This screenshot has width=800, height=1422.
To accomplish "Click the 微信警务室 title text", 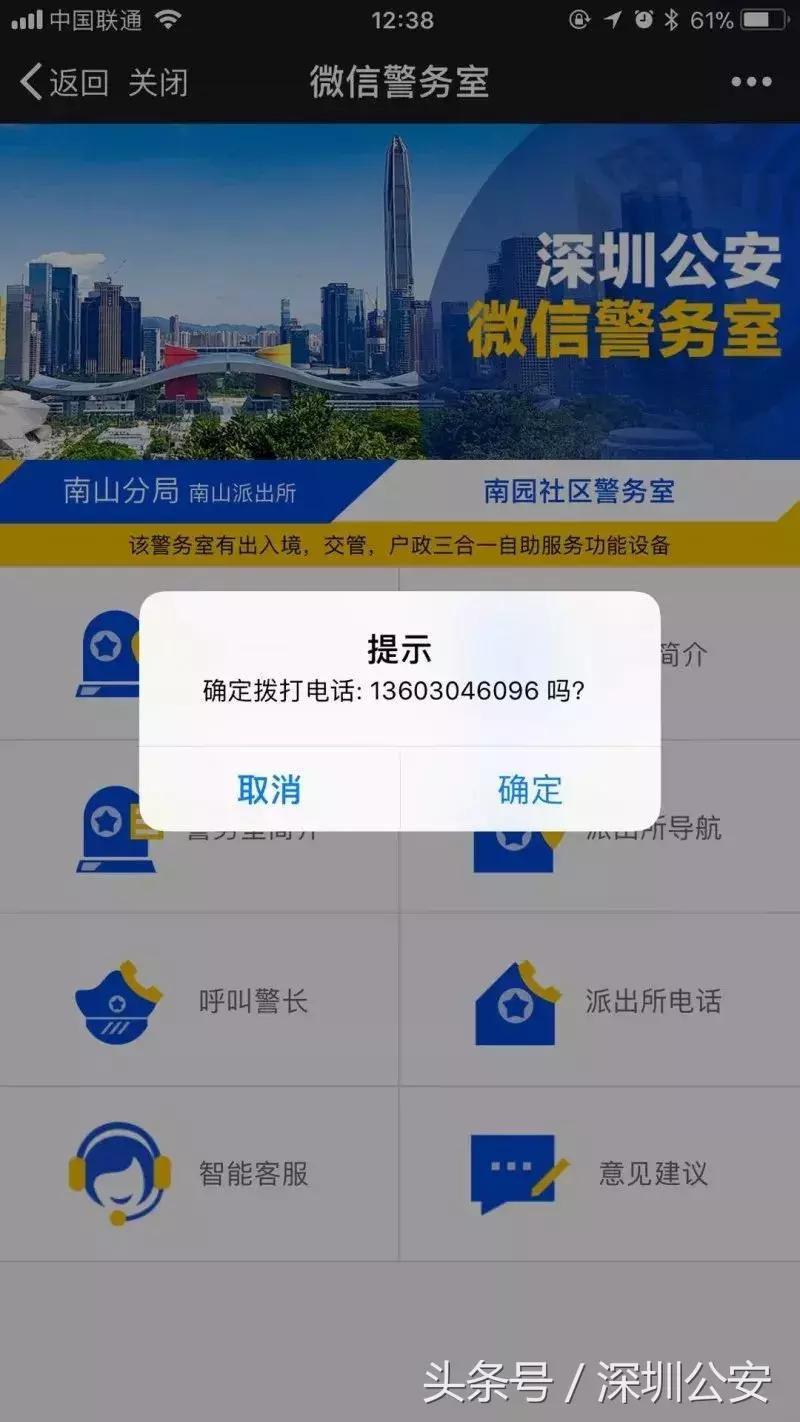I will [x=400, y=83].
